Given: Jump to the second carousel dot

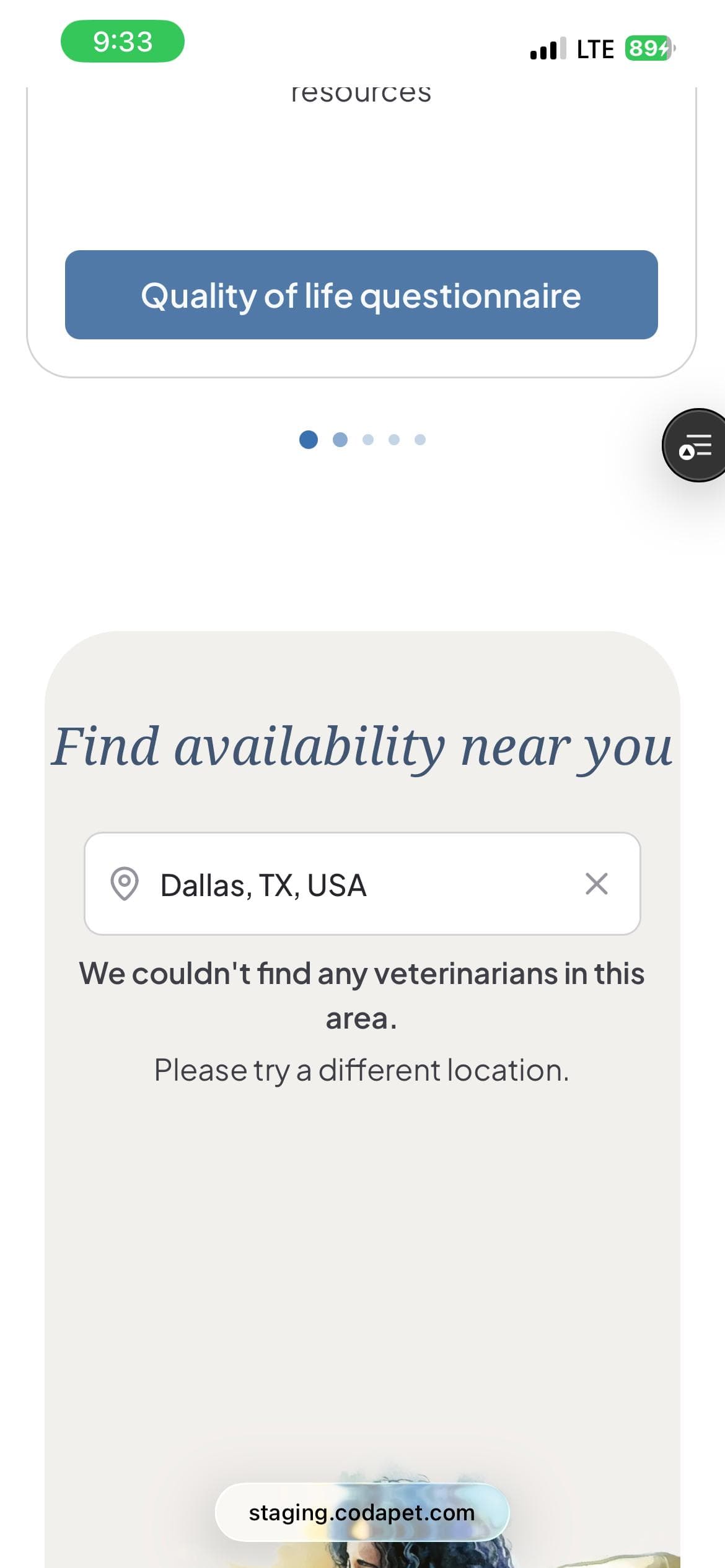Looking at the screenshot, I should 340,440.
